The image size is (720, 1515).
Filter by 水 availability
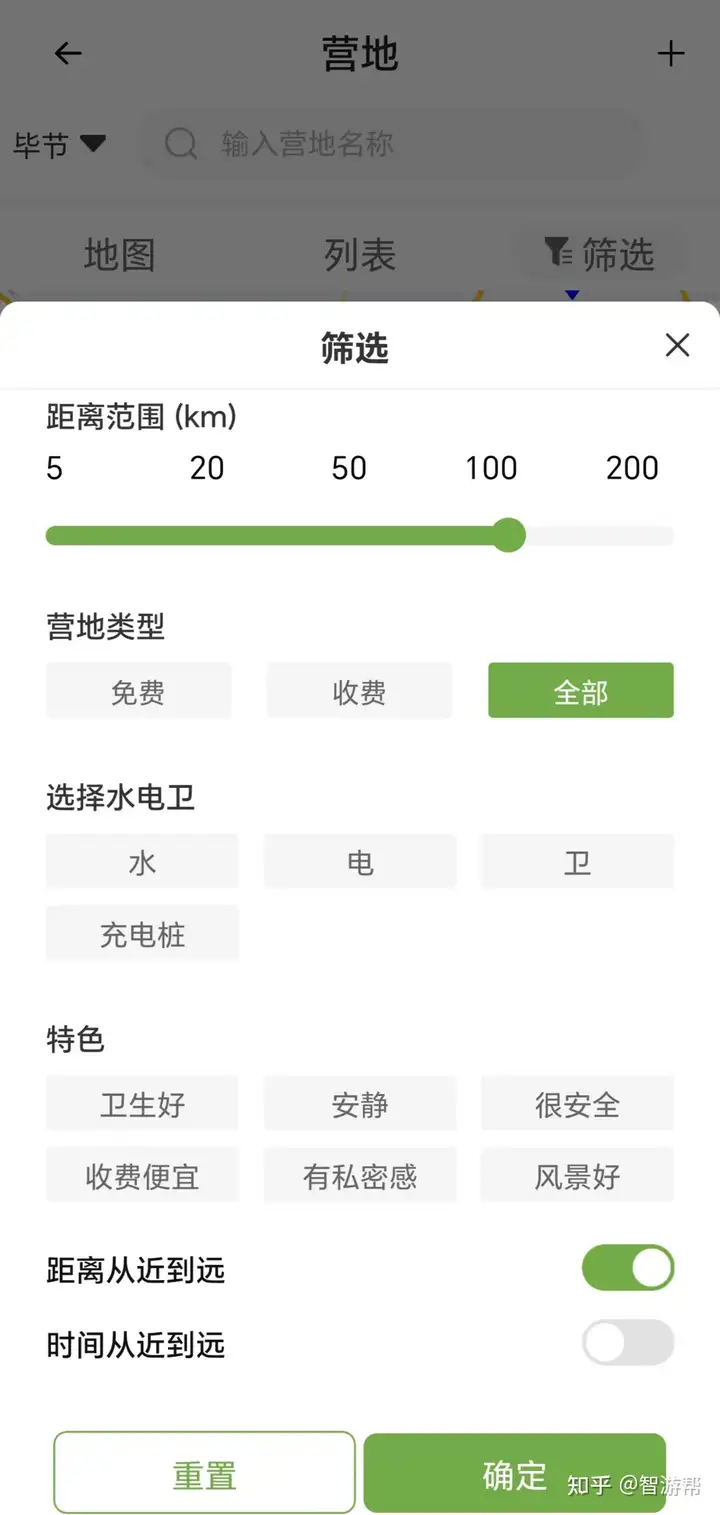coord(142,862)
